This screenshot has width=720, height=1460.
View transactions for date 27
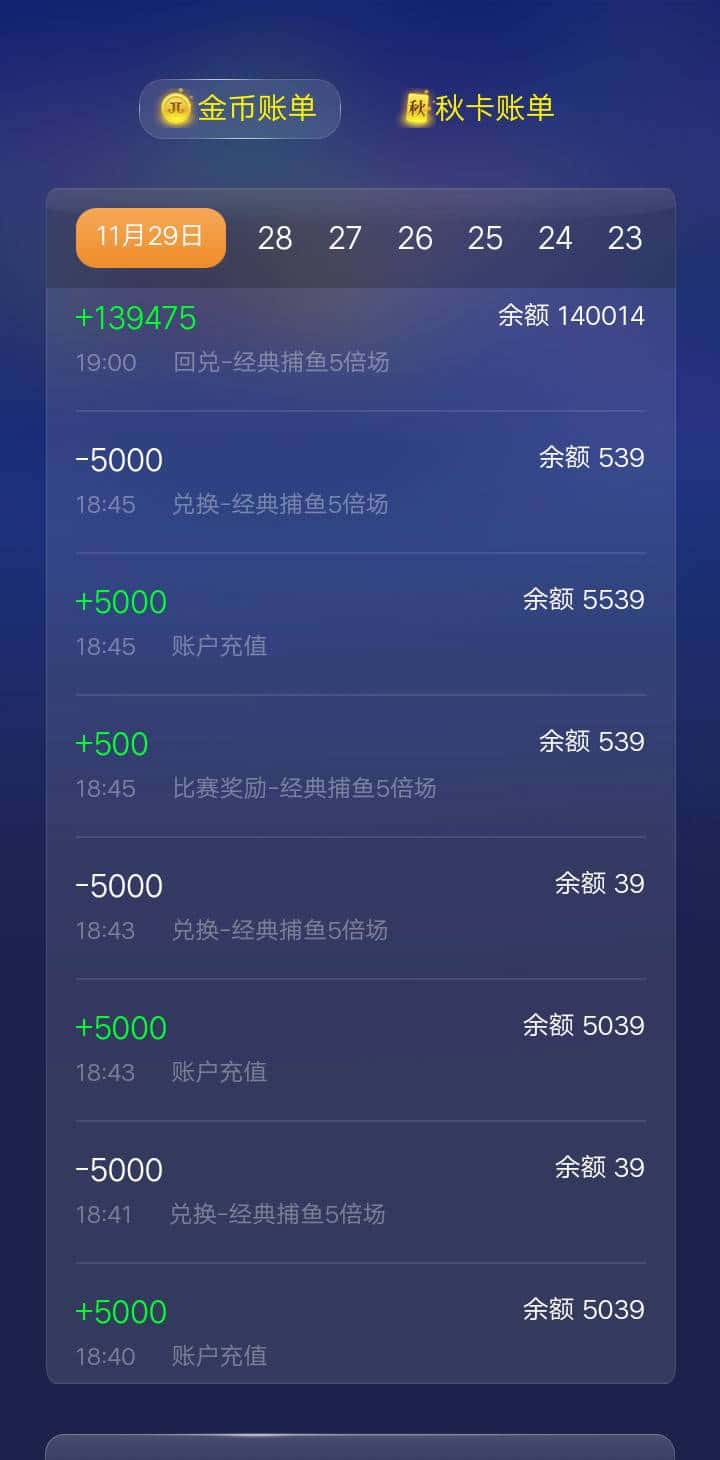(345, 238)
